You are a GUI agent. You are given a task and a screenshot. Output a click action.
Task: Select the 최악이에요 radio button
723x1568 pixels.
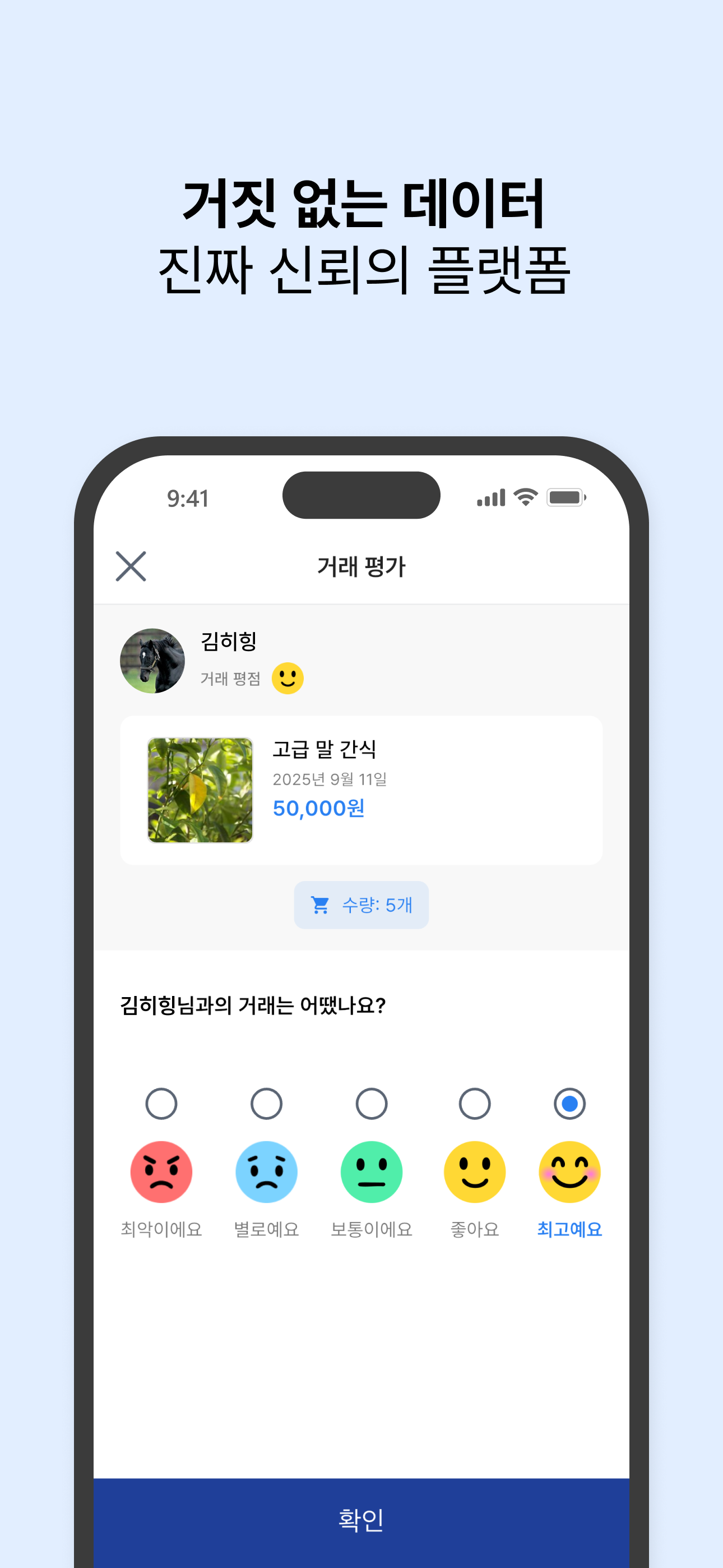(161, 1104)
